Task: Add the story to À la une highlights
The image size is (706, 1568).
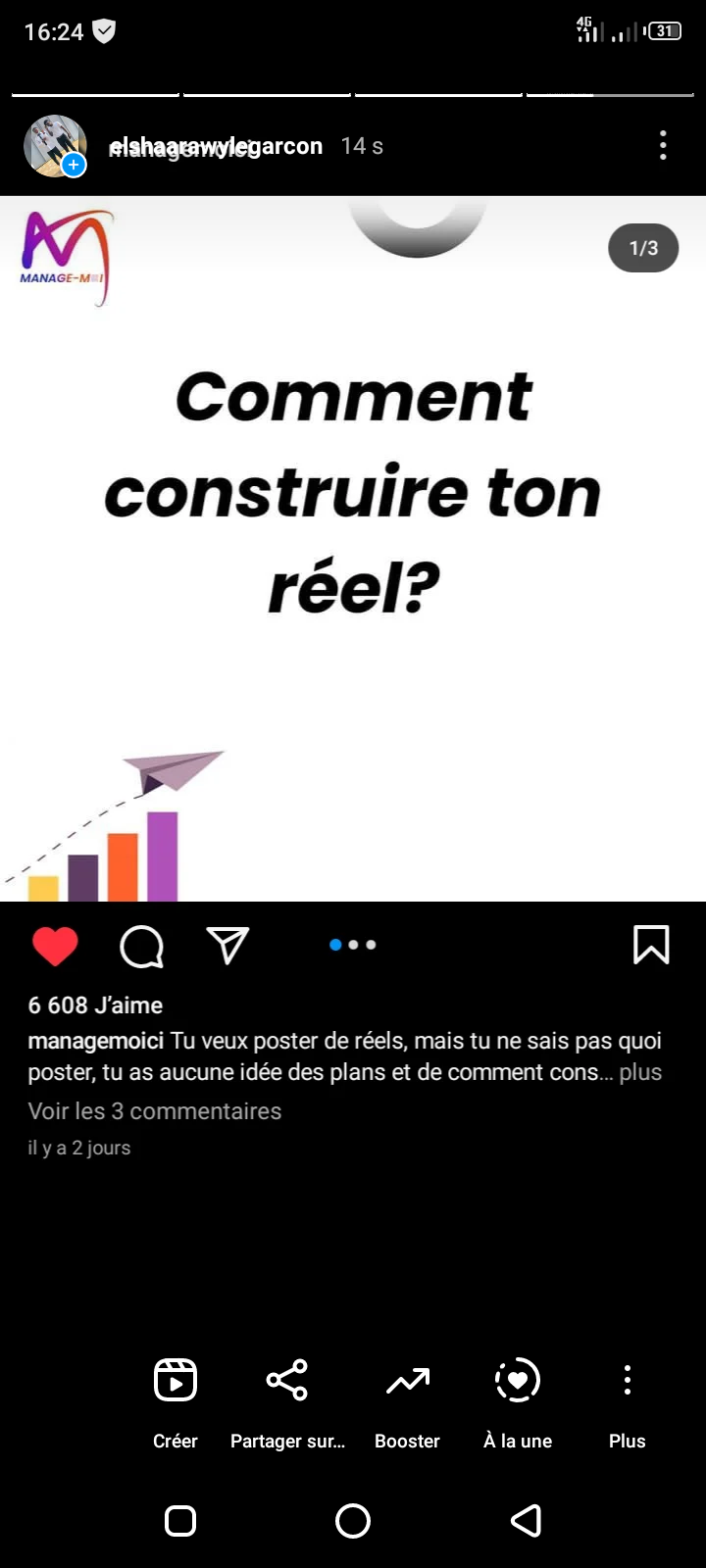Action: tap(518, 1398)
